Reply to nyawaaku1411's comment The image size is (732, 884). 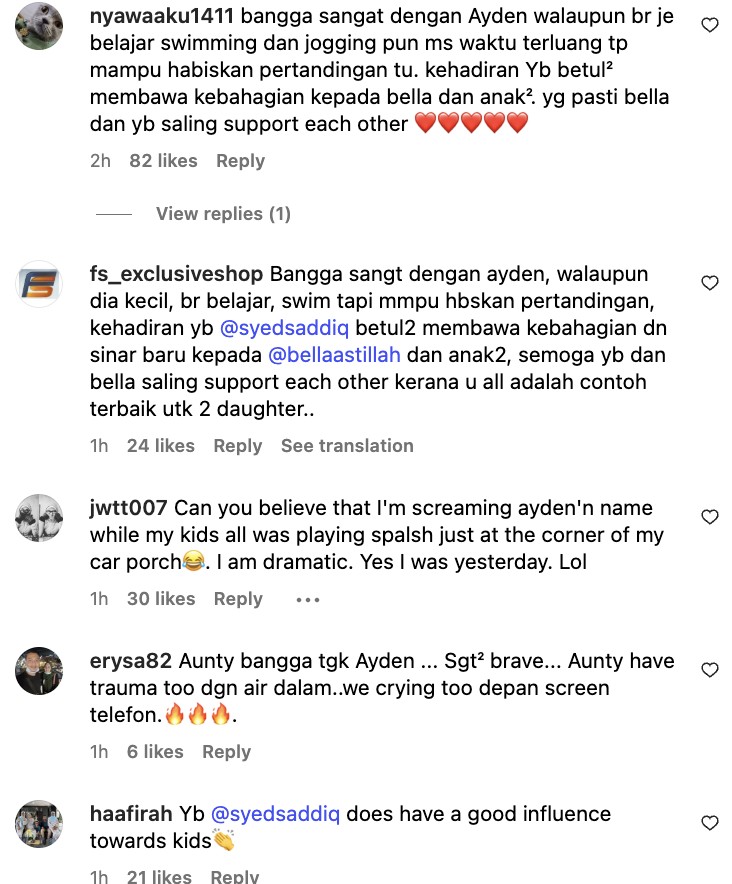pyautogui.click(x=240, y=161)
